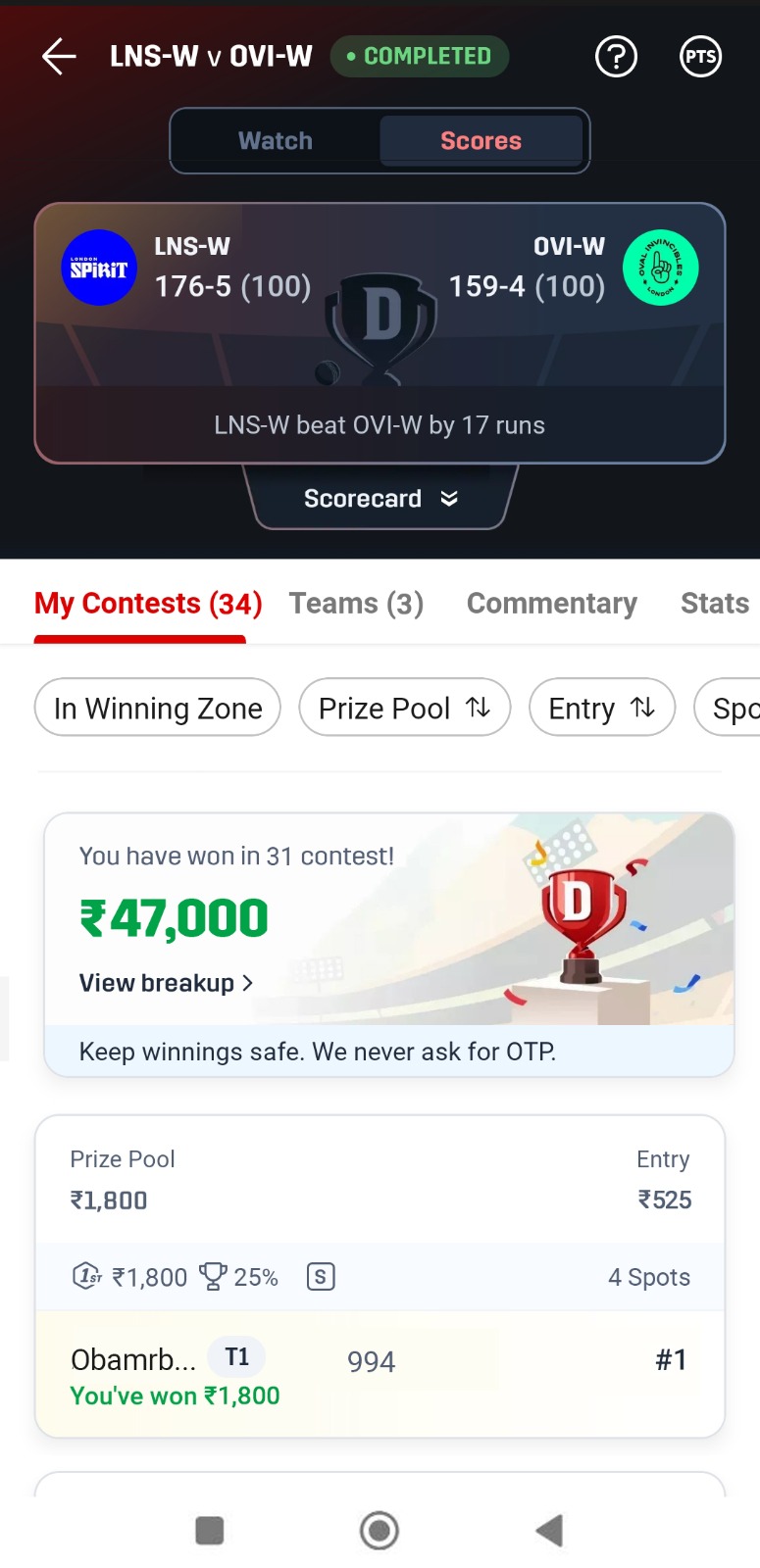The height and width of the screenshot is (1568, 760).
Task: Go back using the top-left arrow
Action: [x=59, y=57]
